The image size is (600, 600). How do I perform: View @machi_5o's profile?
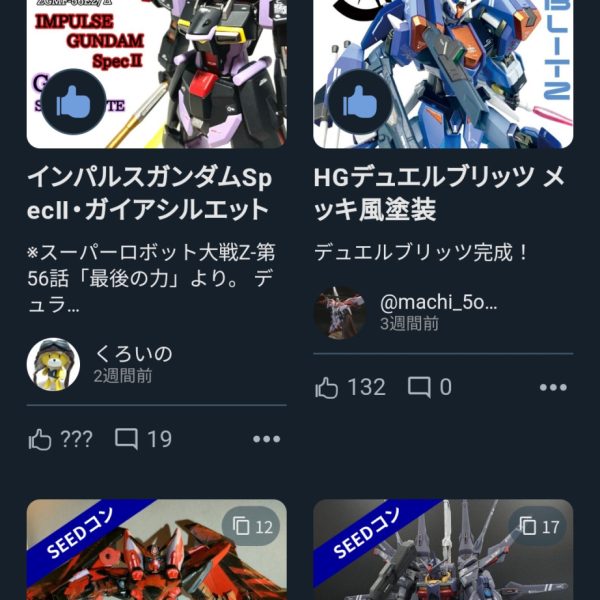tap(340, 312)
